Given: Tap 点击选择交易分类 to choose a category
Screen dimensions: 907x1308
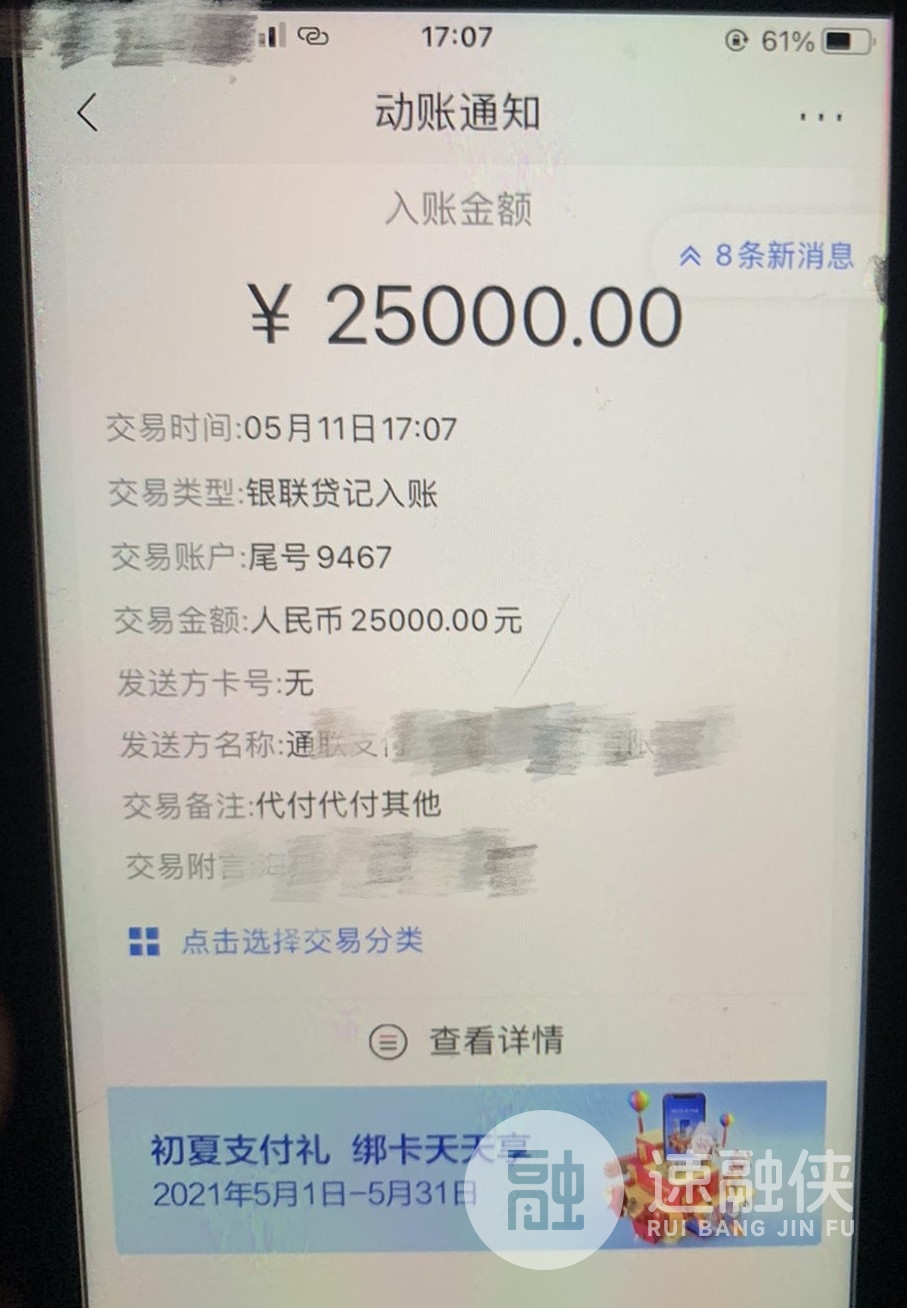Looking at the screenshot, I should 277,941.
